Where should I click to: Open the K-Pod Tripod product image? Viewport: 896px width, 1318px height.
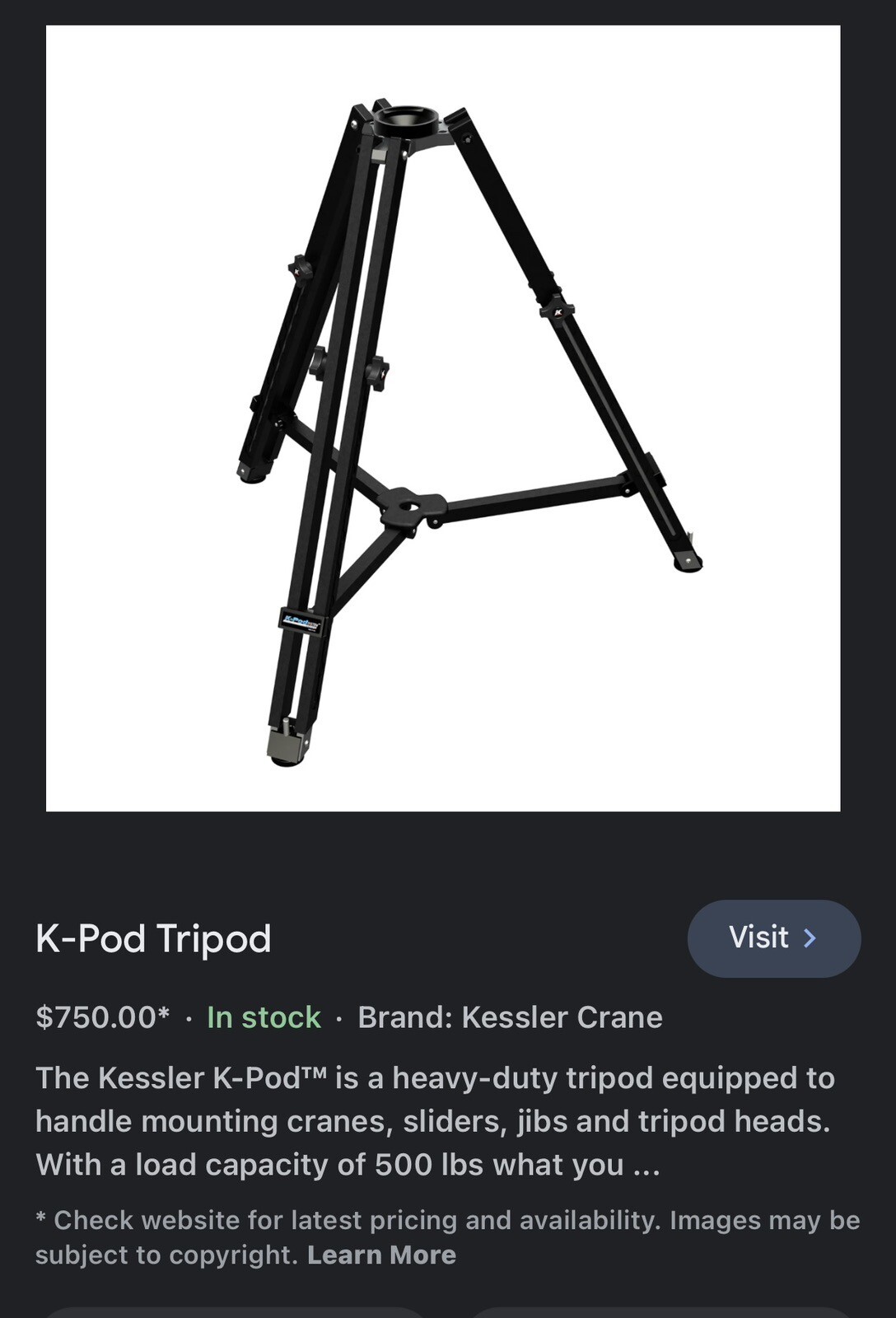click(443, 418)
